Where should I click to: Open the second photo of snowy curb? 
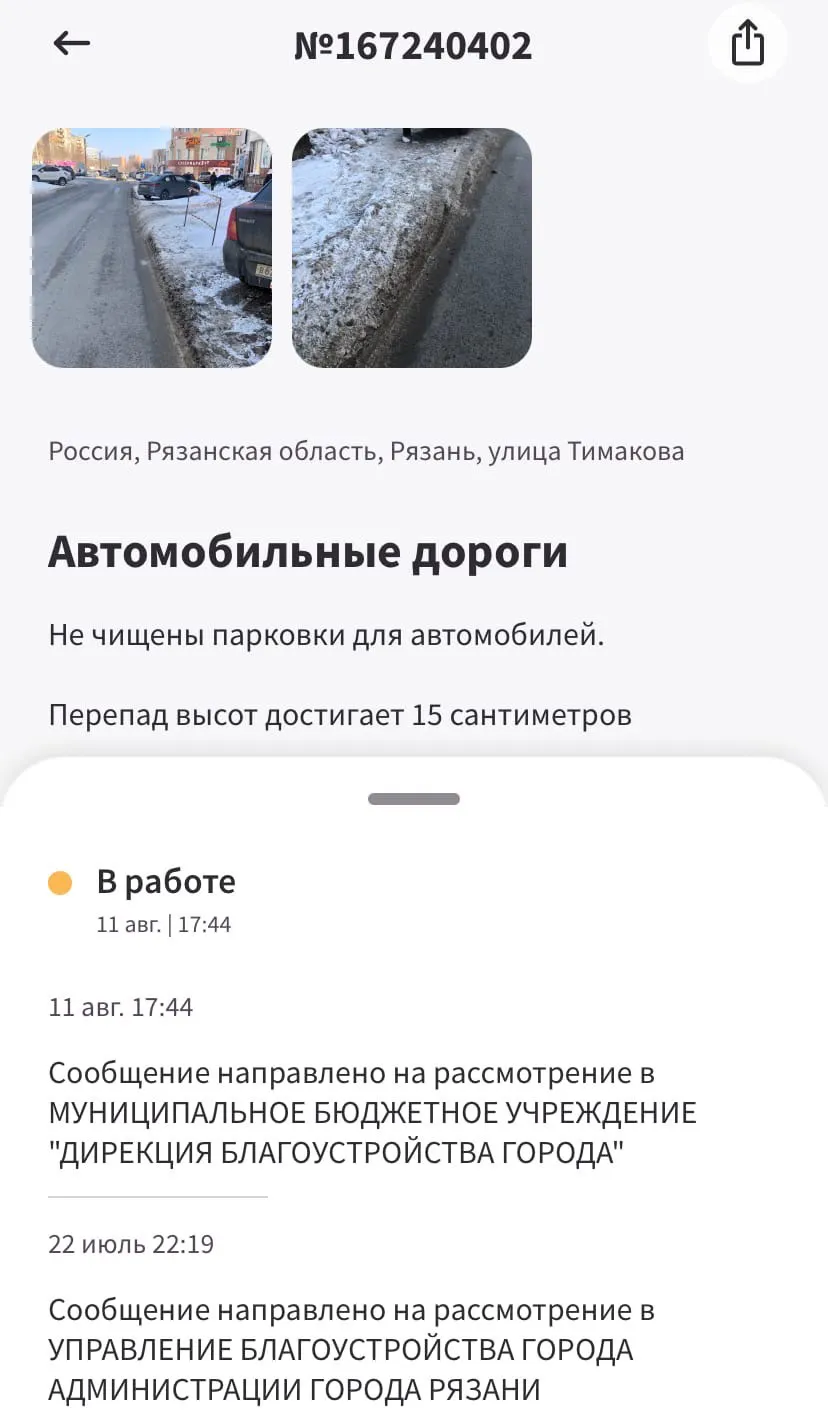coord(412,248)
